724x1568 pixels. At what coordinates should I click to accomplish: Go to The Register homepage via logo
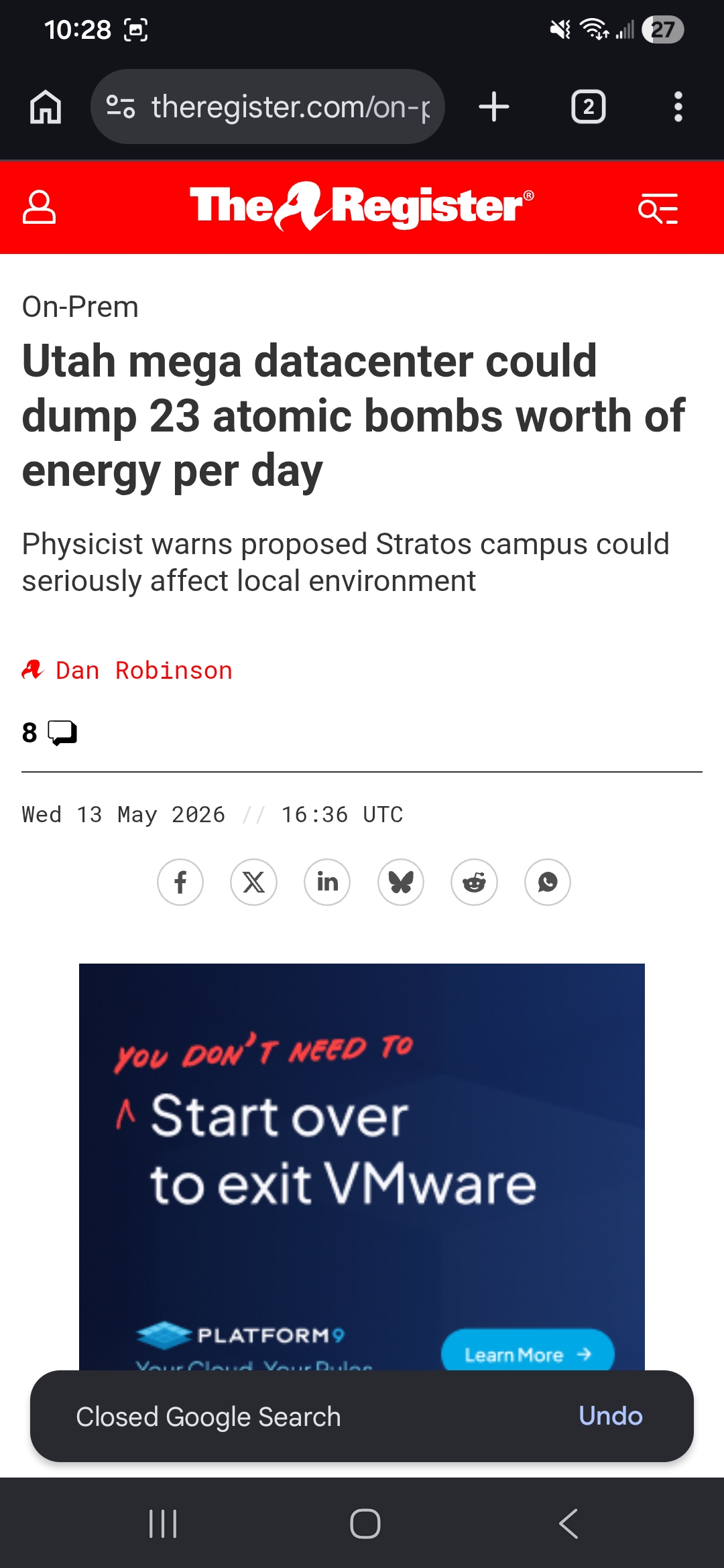[362, 206]
